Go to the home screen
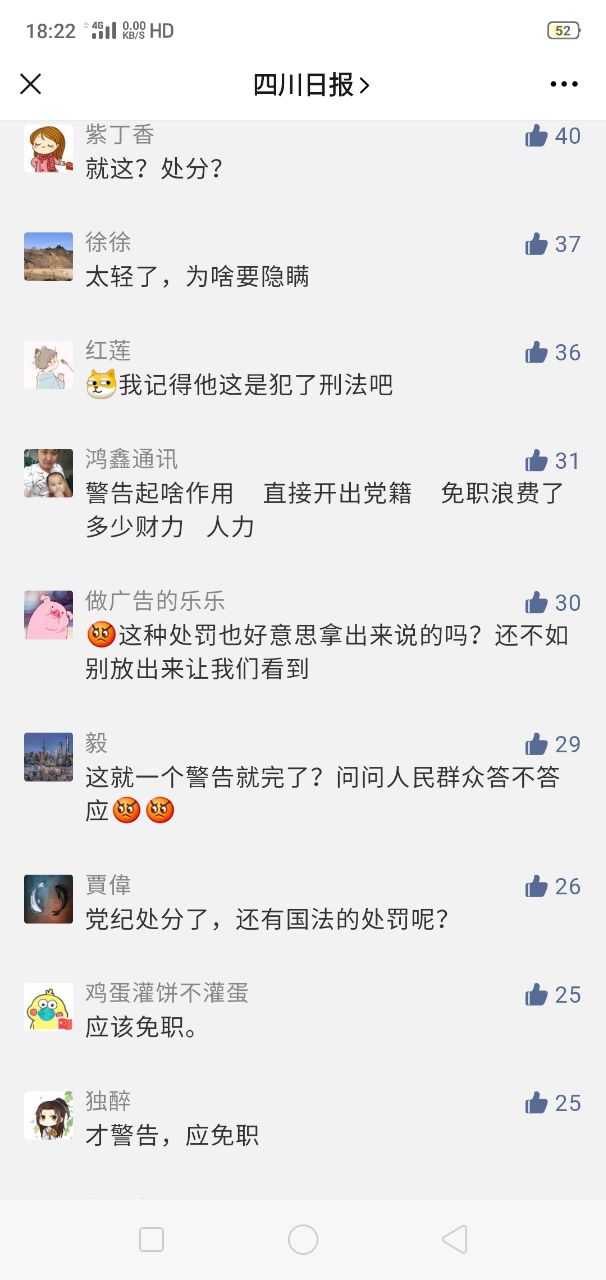 303,1240
